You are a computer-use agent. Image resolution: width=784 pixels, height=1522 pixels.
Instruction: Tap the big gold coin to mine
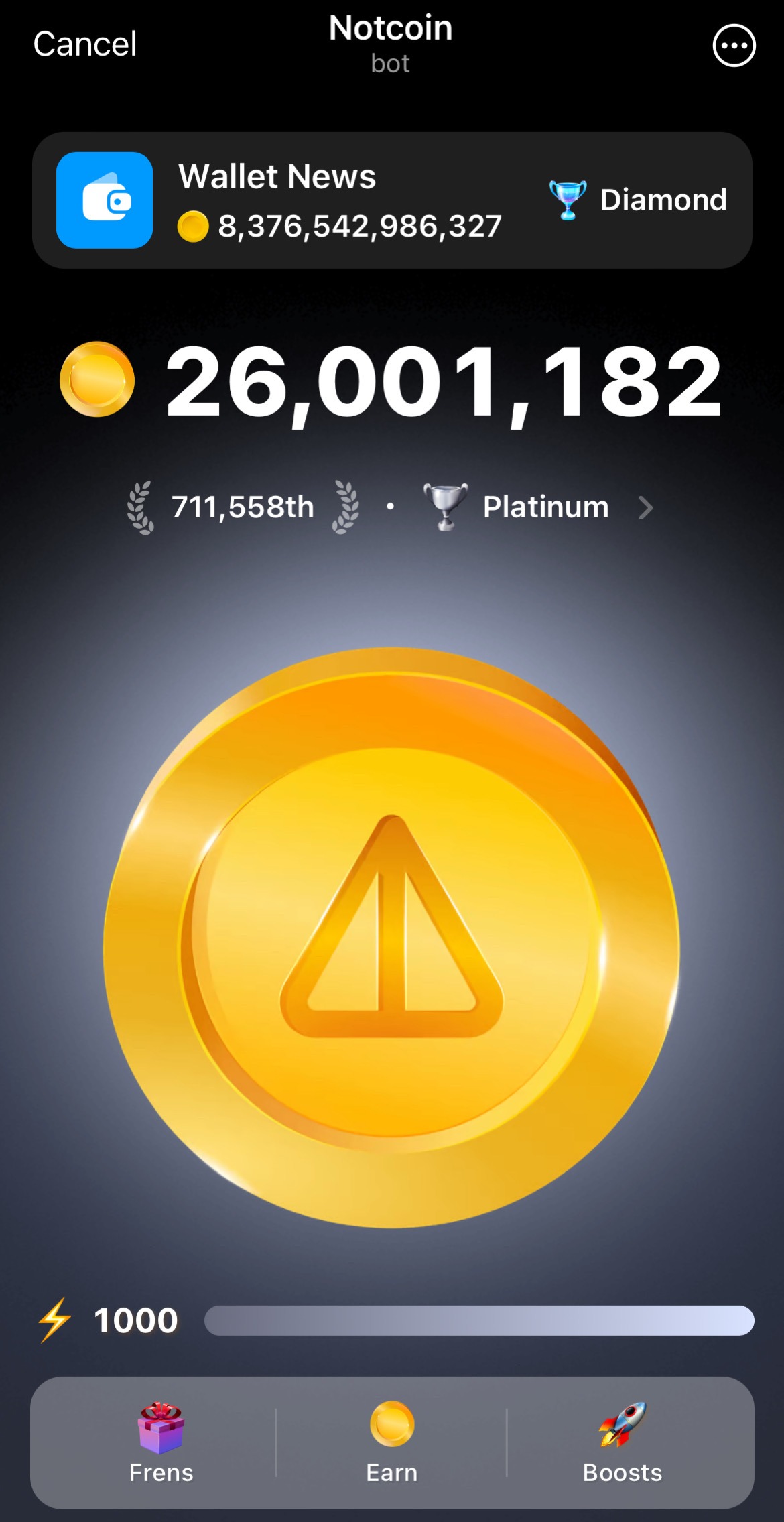[392, 937]
